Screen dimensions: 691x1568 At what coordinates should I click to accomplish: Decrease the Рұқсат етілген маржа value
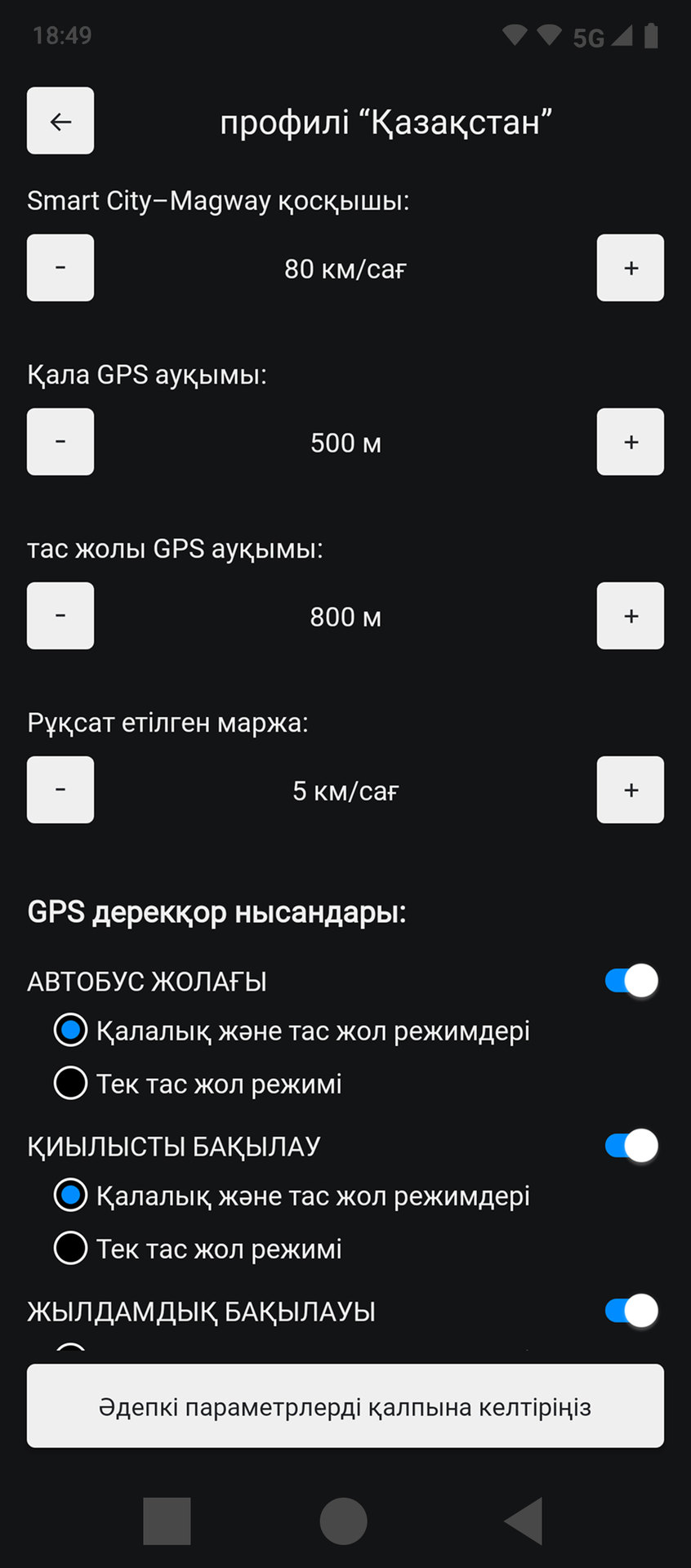coord(60,790)
